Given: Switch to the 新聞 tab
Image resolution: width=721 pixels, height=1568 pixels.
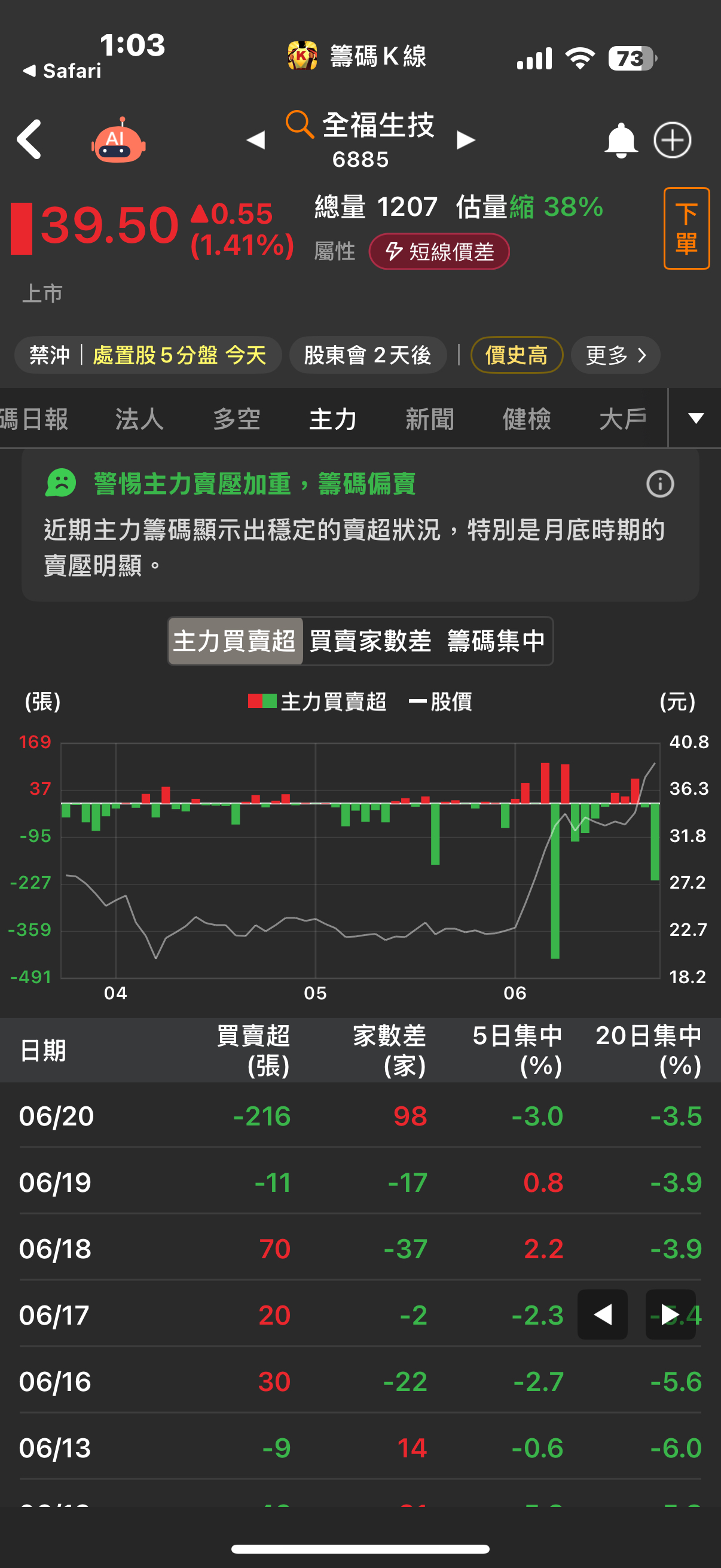Looking at the screenshot, I should [430, 419].
